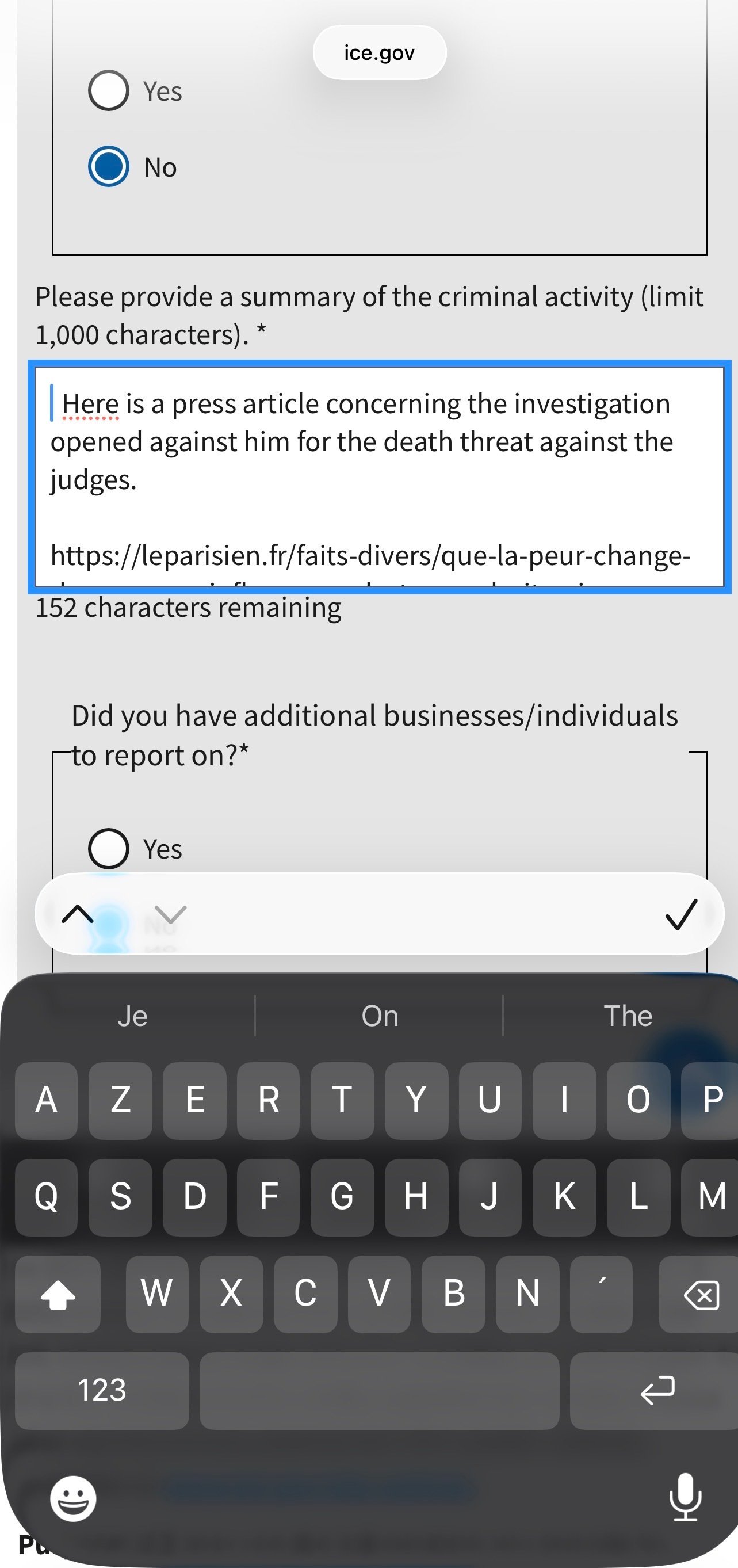The width and height of the screenshot is (738, 1568).
Task: Select the No radio button
Action: click(x=108, y=167)
